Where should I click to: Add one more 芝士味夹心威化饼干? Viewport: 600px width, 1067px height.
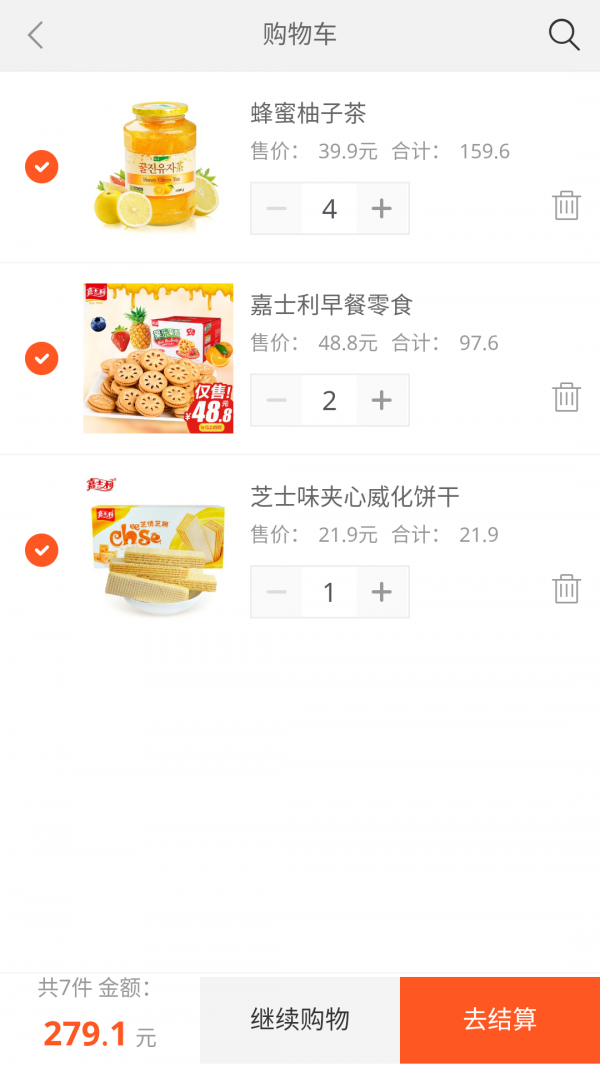click(x=382, y=592)
